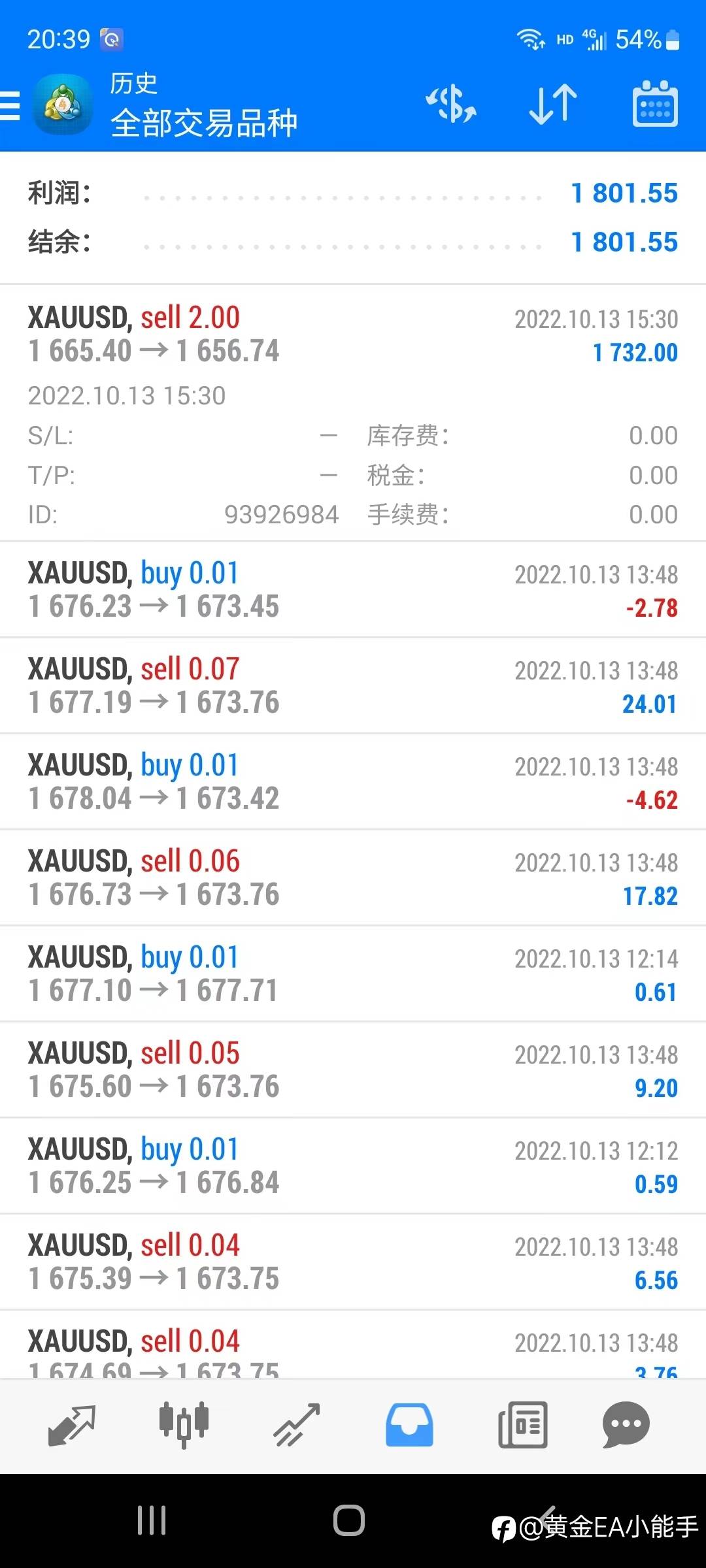This screenshot has width=706, height=1568.
Task: Switch to the trade tab
Action: [297, 1424]
